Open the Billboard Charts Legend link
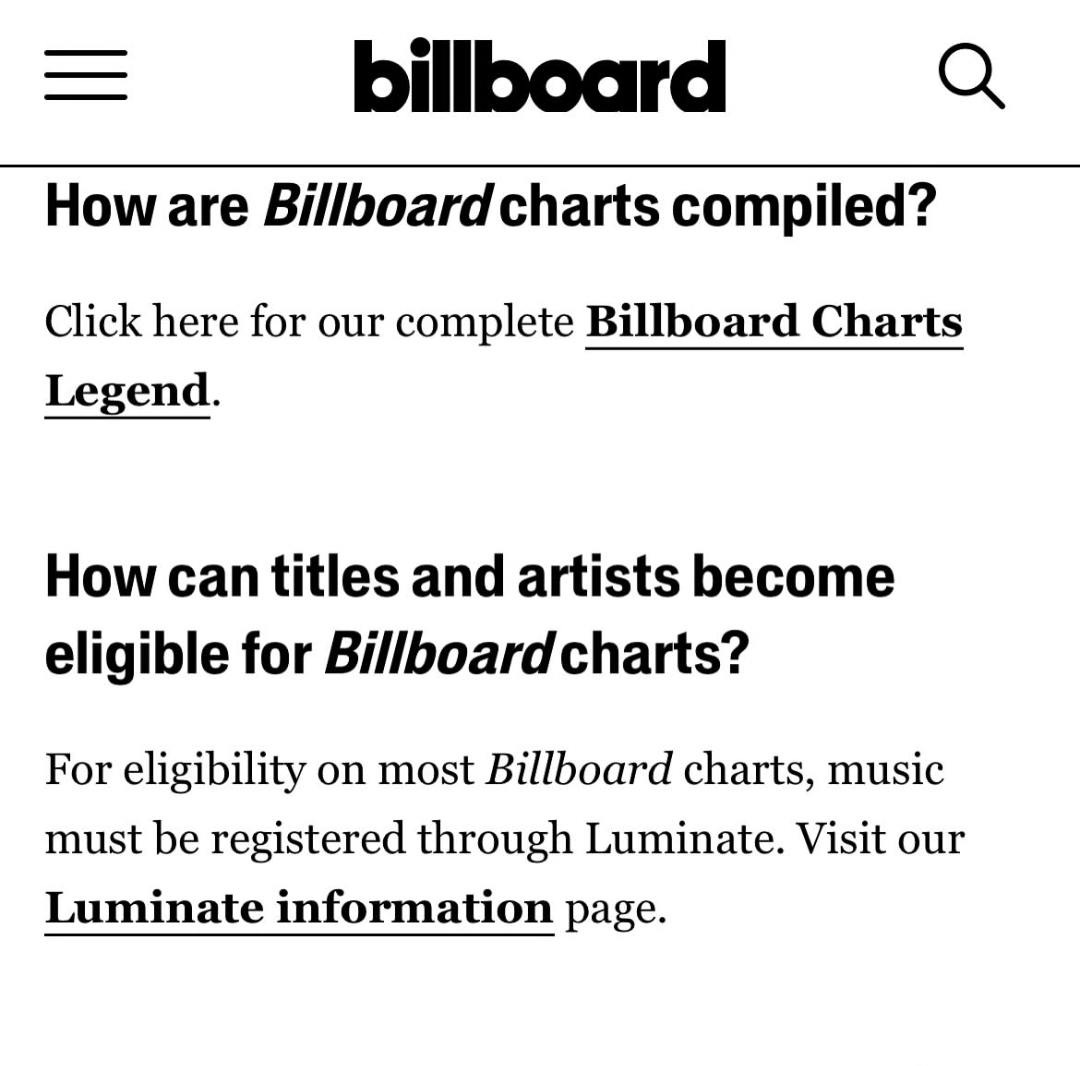The image size is (1080, 1066). pyautogui.click(x=773, y=322)
